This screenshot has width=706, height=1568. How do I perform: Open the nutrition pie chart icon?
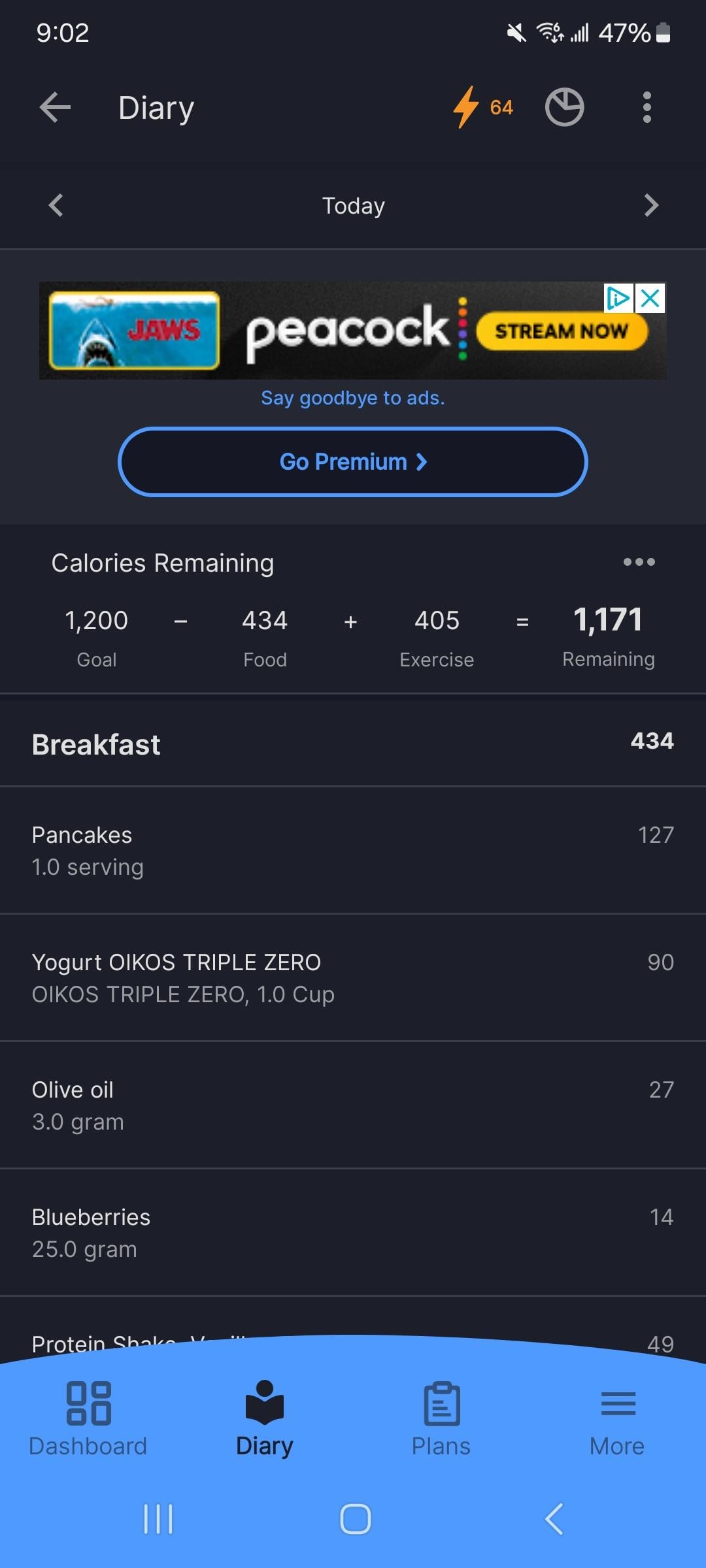[x=565, y=107]
